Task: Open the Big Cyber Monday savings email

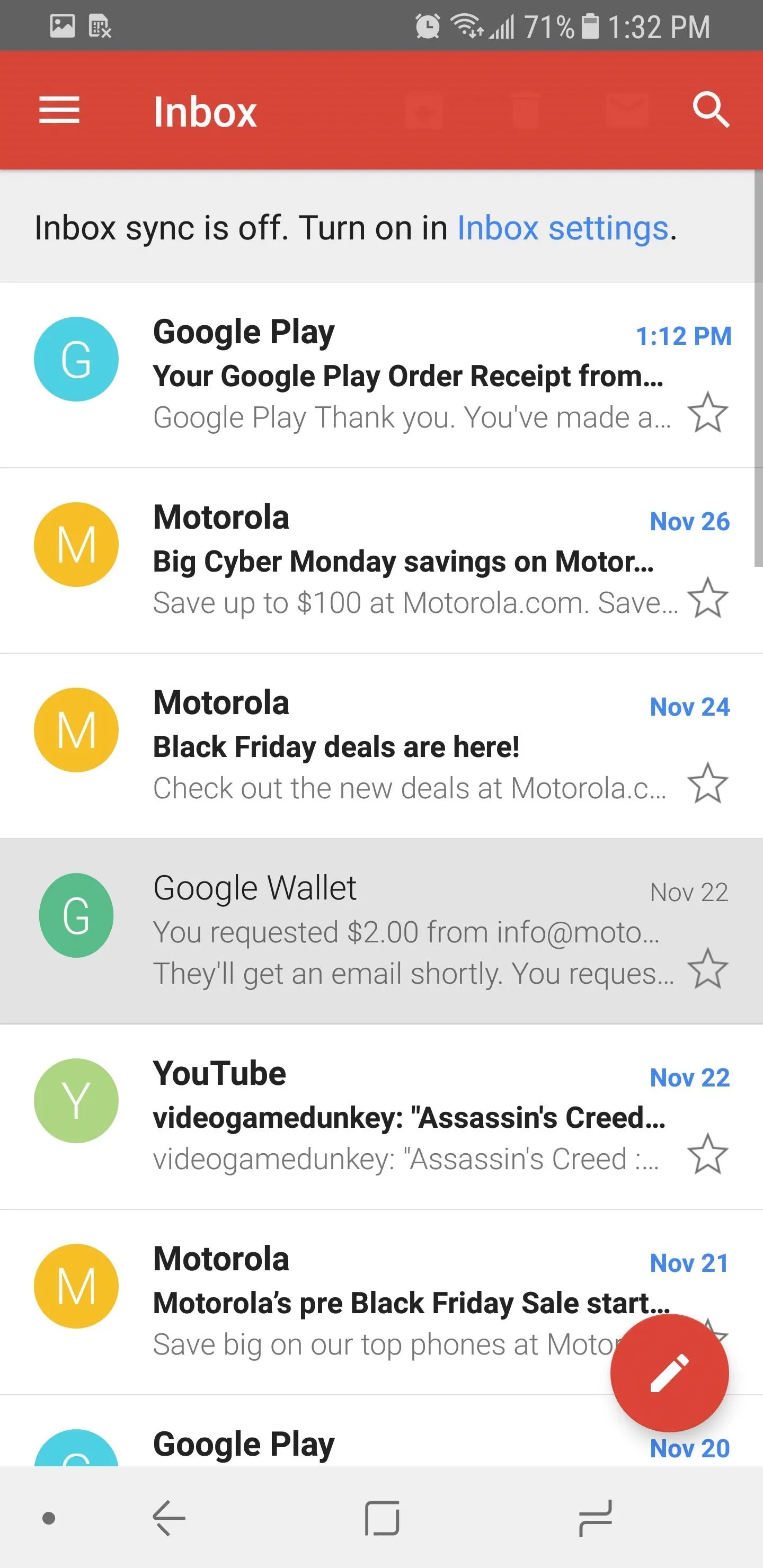Action: 381,560
